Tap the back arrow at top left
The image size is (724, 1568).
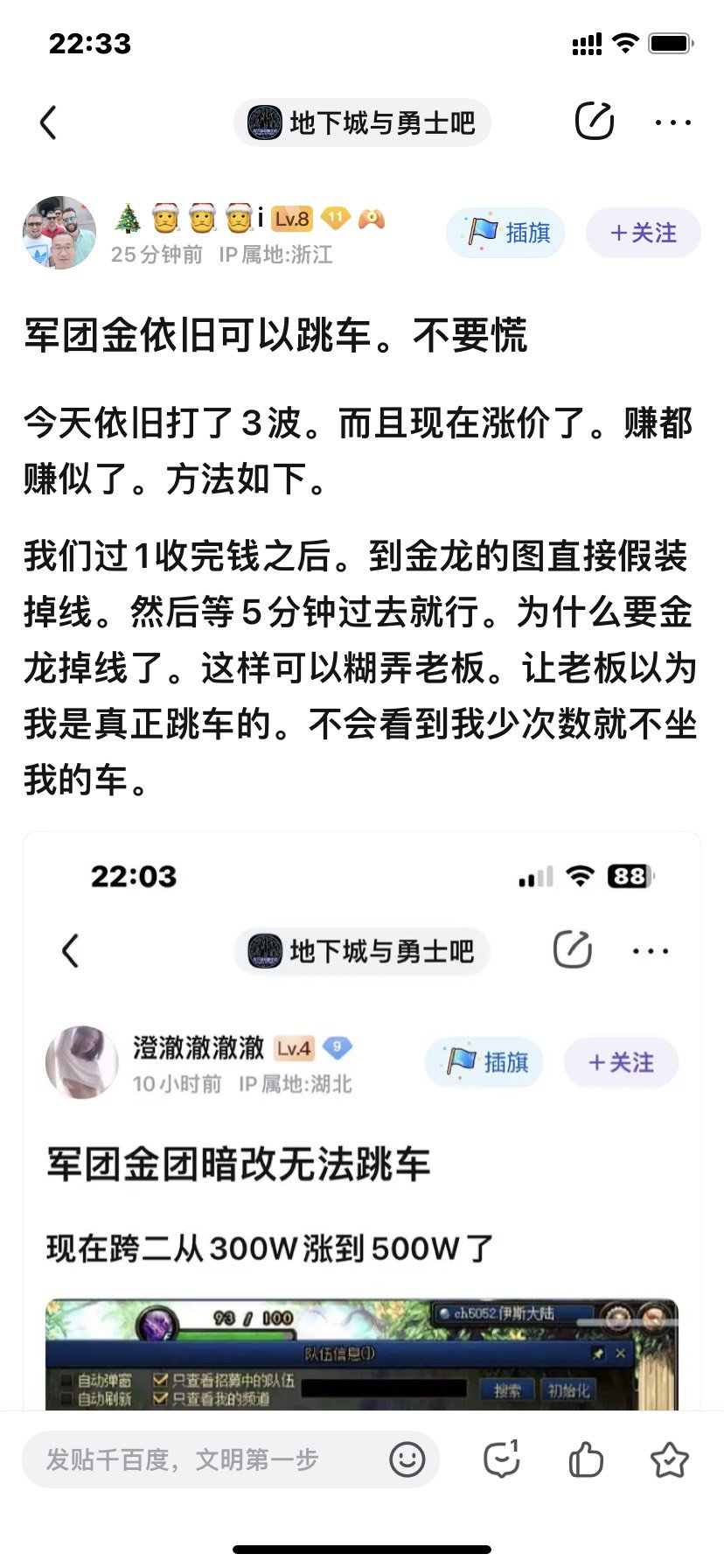[x=48, y=122]
